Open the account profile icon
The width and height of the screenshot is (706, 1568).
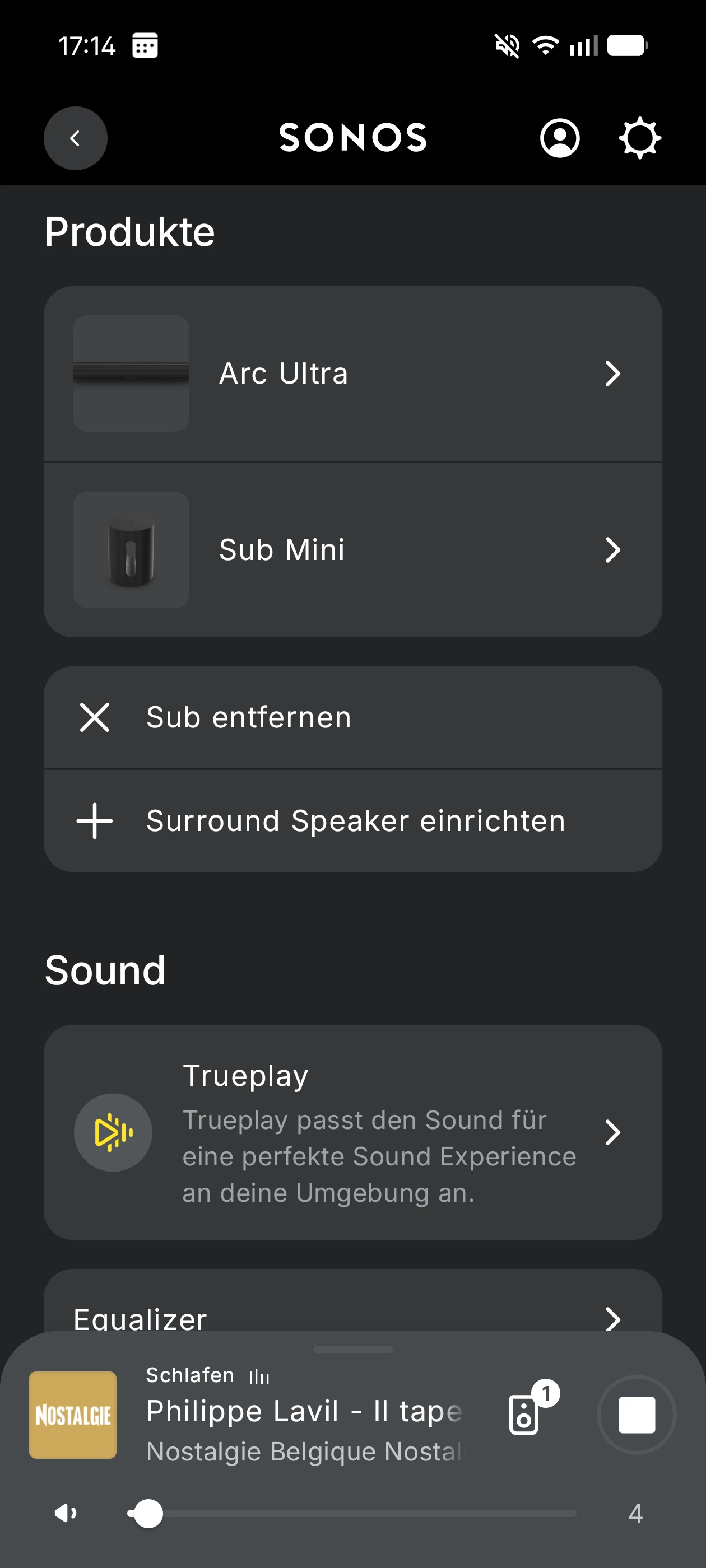[x=559, y=138]
